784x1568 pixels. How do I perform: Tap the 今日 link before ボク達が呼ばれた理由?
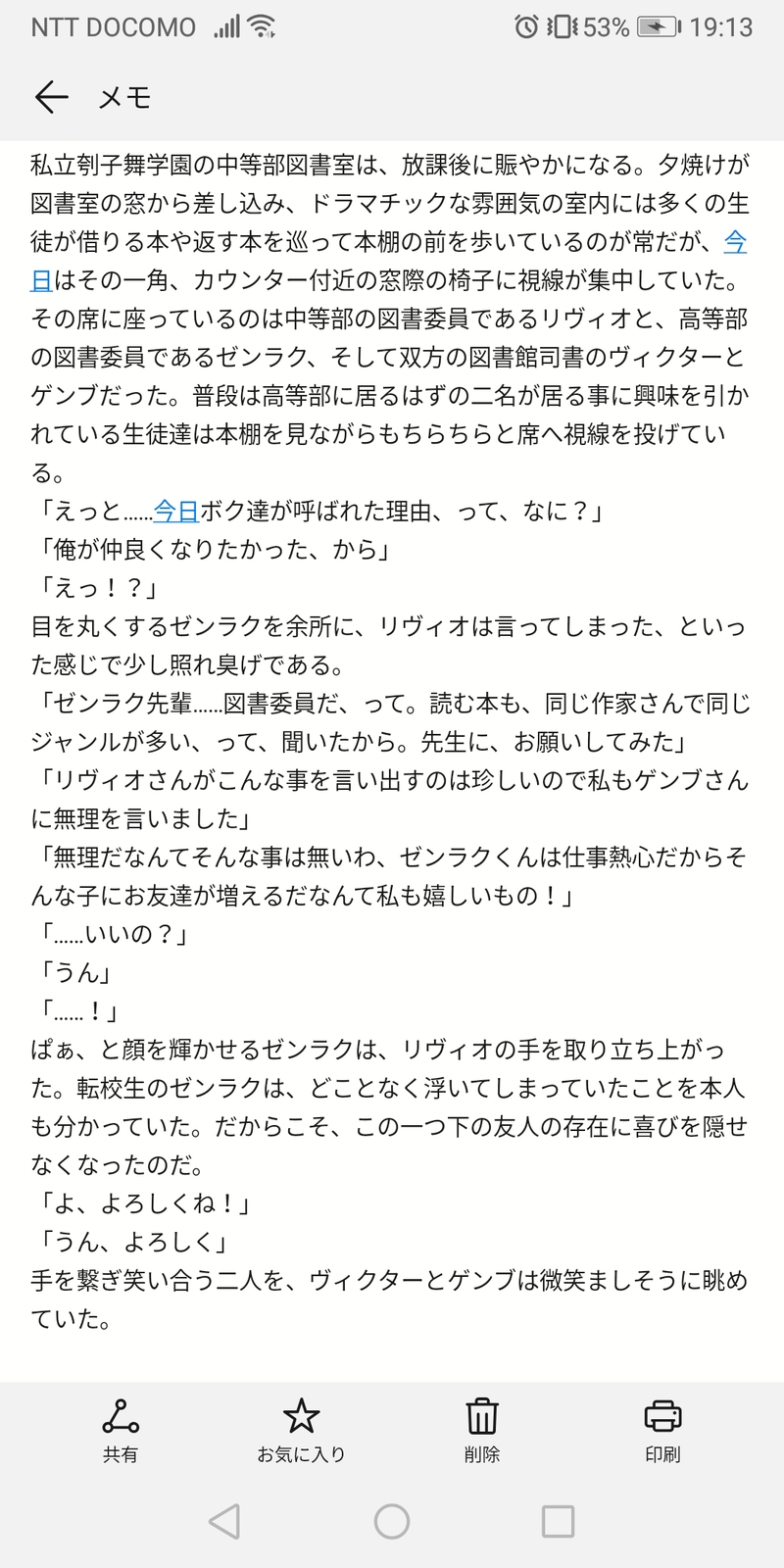click(x=177, y=511)
